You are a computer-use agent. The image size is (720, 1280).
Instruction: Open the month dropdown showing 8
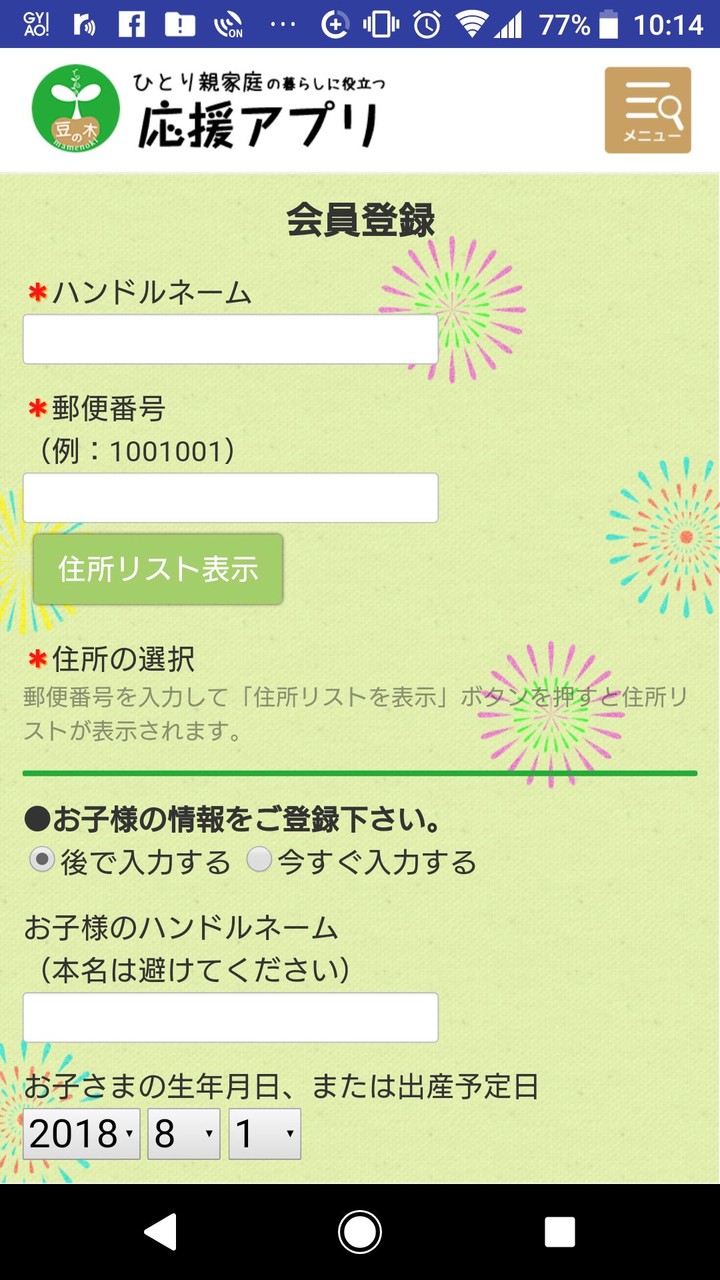(x=182, y=1133)
